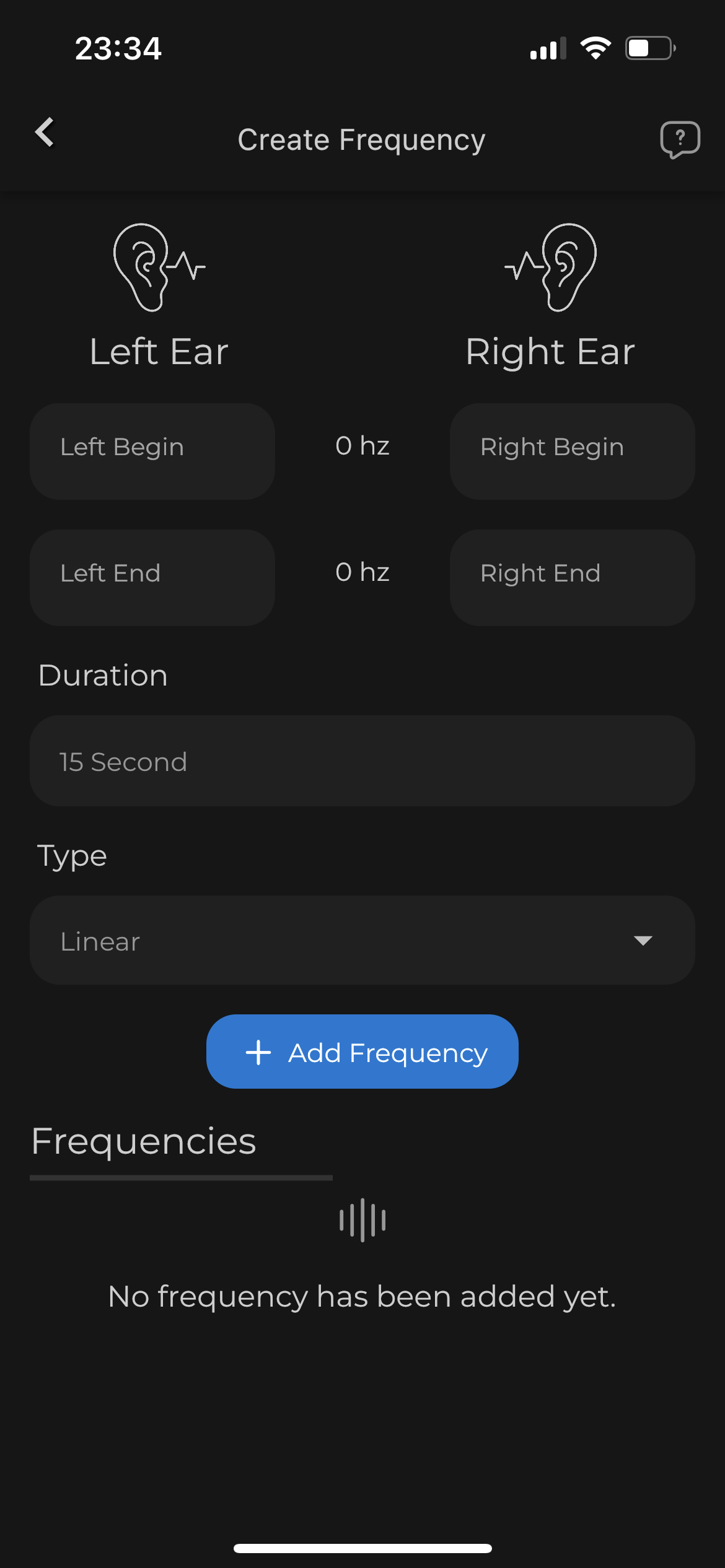
Task: Tap the Left Begin frequency field
Action: tap(152, 451)
